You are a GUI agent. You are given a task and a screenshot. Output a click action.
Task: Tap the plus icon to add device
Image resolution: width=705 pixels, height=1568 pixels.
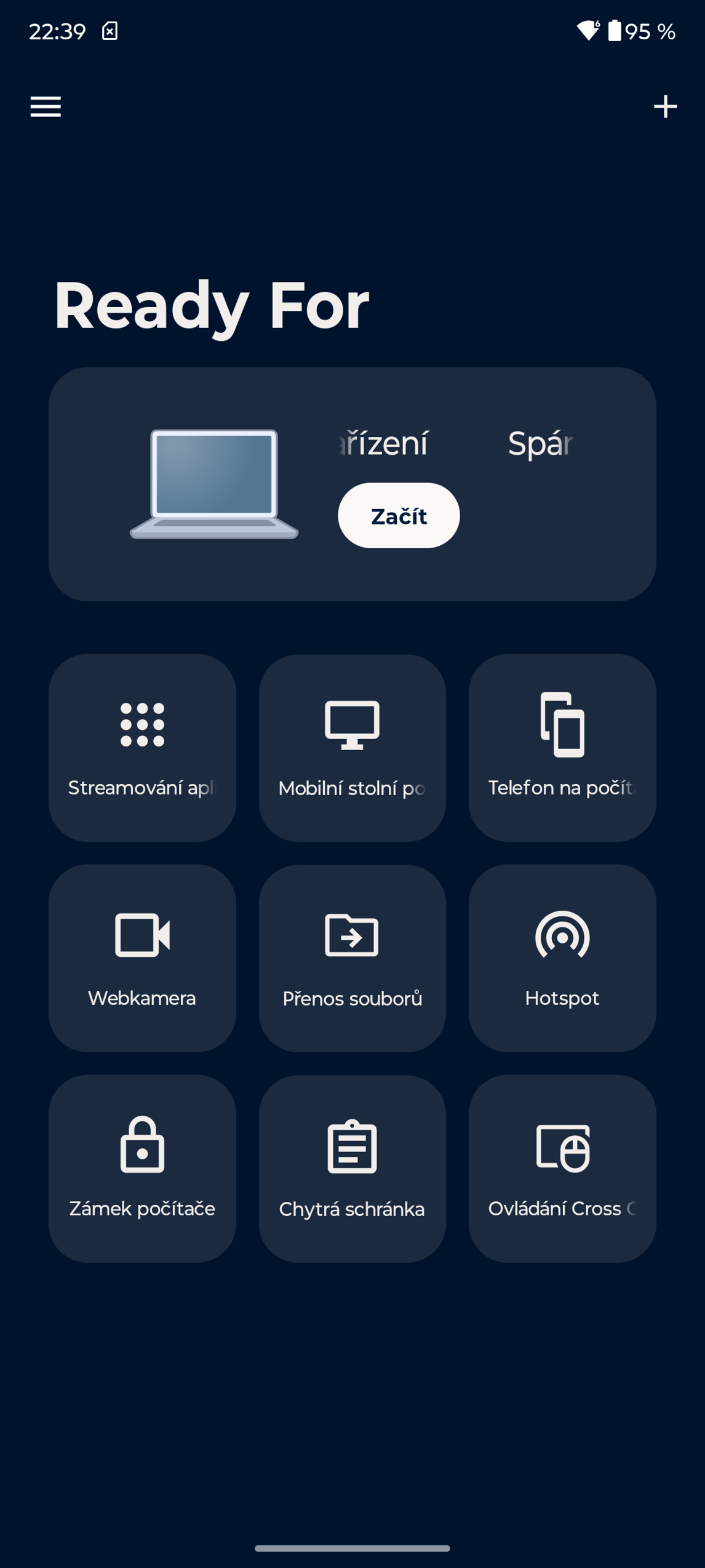[665, 106]
